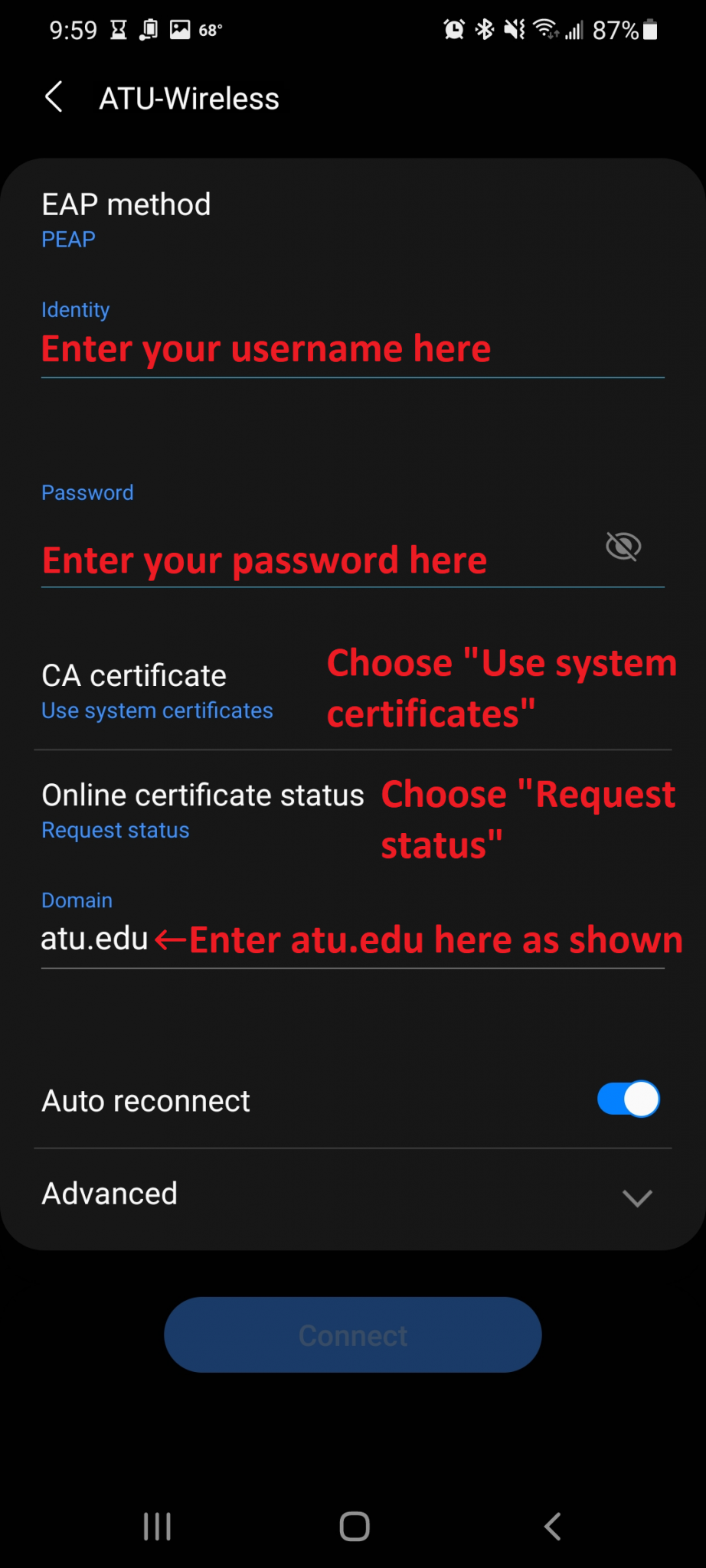Screen dimensions: 706x1568
Task: Tap the muted sound icon in status bar
Action: click(513, 29)
